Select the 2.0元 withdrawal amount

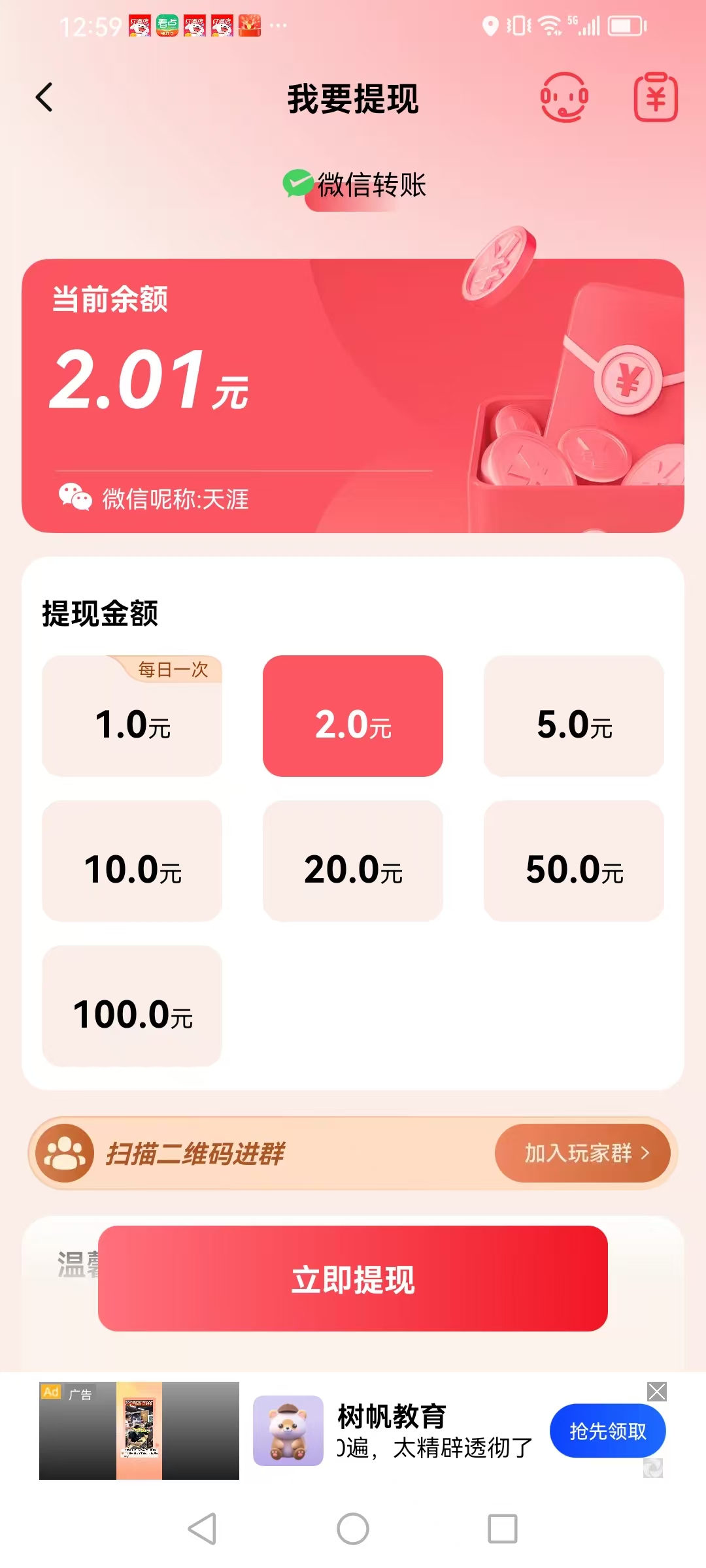tap(353, 717)
